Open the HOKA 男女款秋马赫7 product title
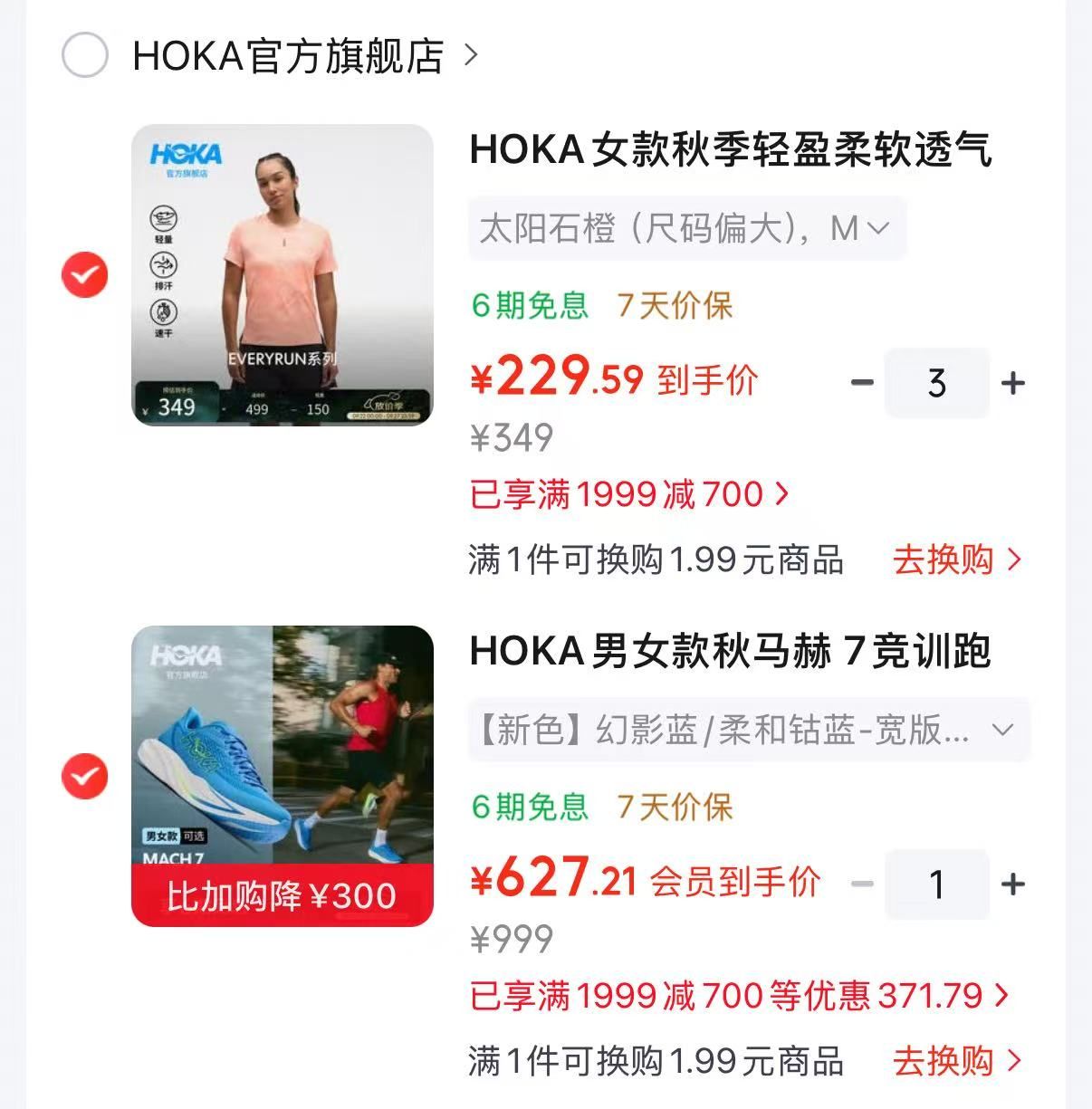Image resolution: width=1092 pixels, height=1109 pixels. click(x=731, y=651)
